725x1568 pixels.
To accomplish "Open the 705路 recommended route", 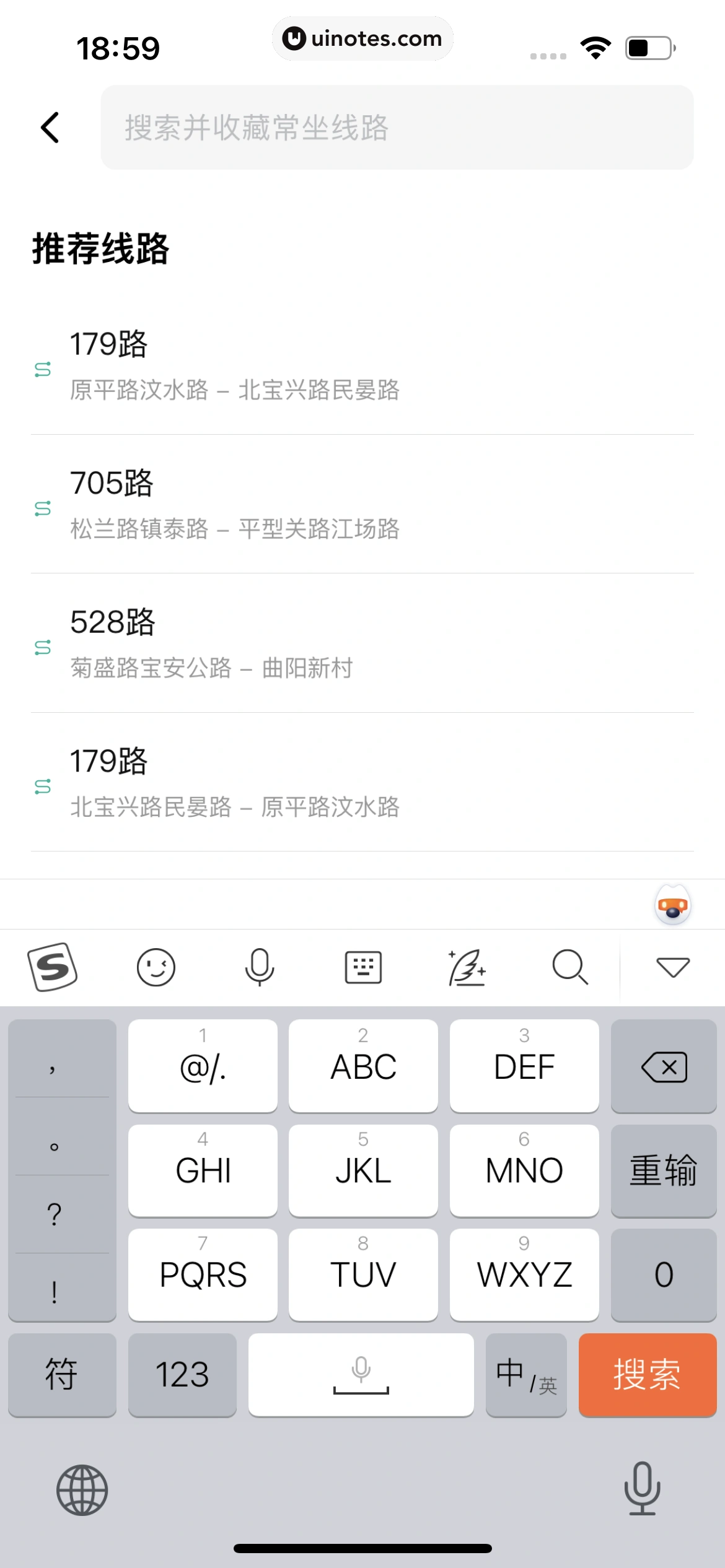I will coord(362,504).
